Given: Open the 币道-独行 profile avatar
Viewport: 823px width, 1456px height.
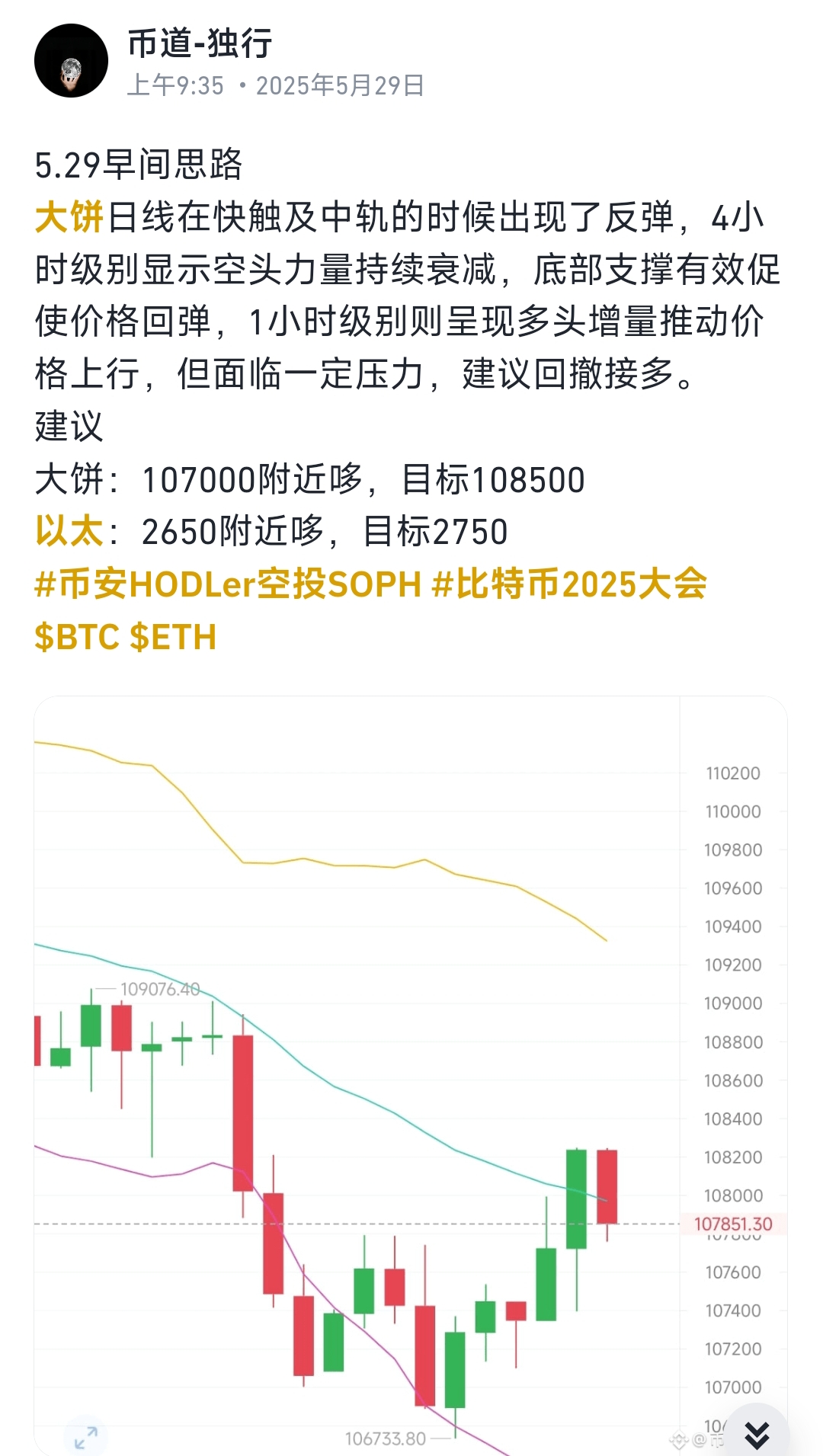Looking at the screenshot, I should [x=71, y=61].
